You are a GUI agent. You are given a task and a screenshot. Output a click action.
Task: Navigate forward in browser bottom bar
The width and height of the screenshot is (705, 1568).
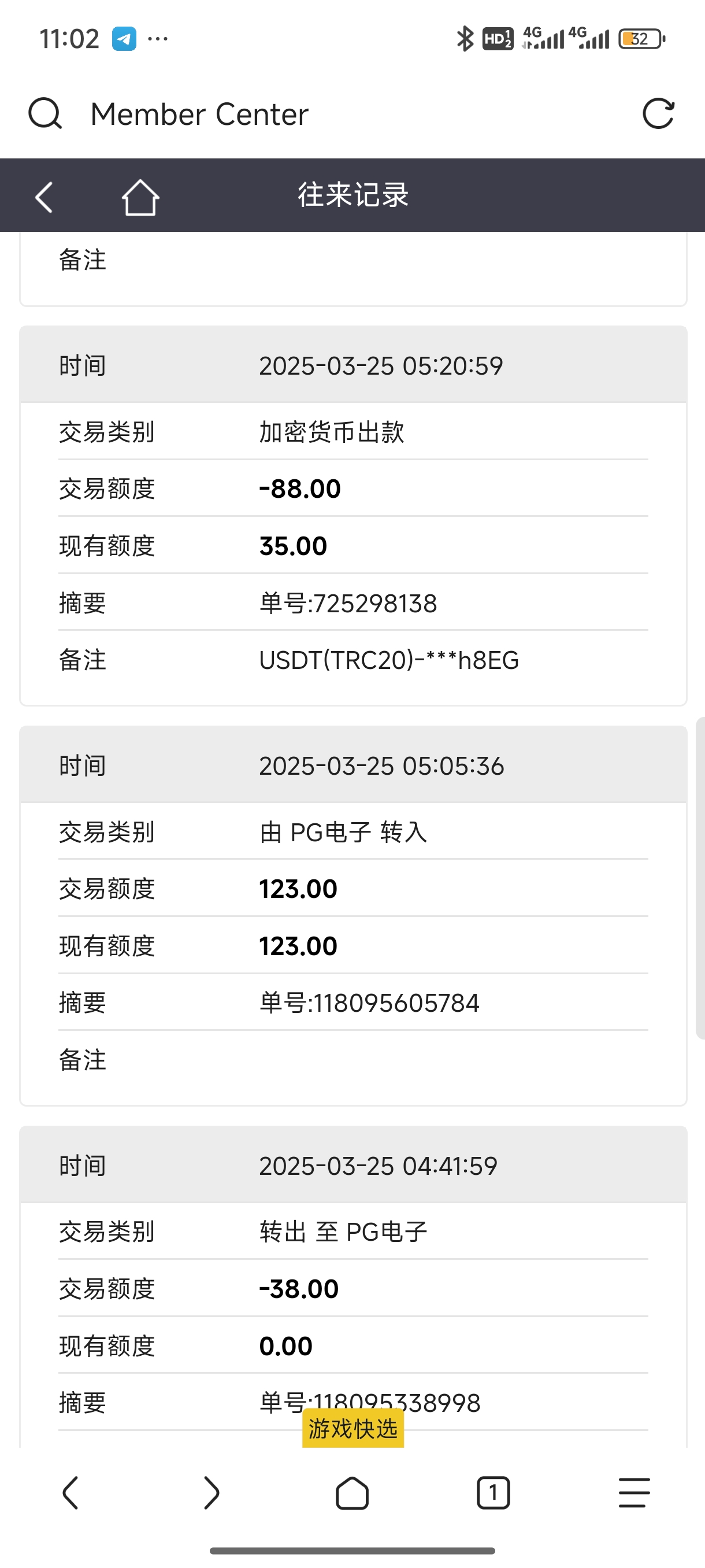click(211, 1492)
